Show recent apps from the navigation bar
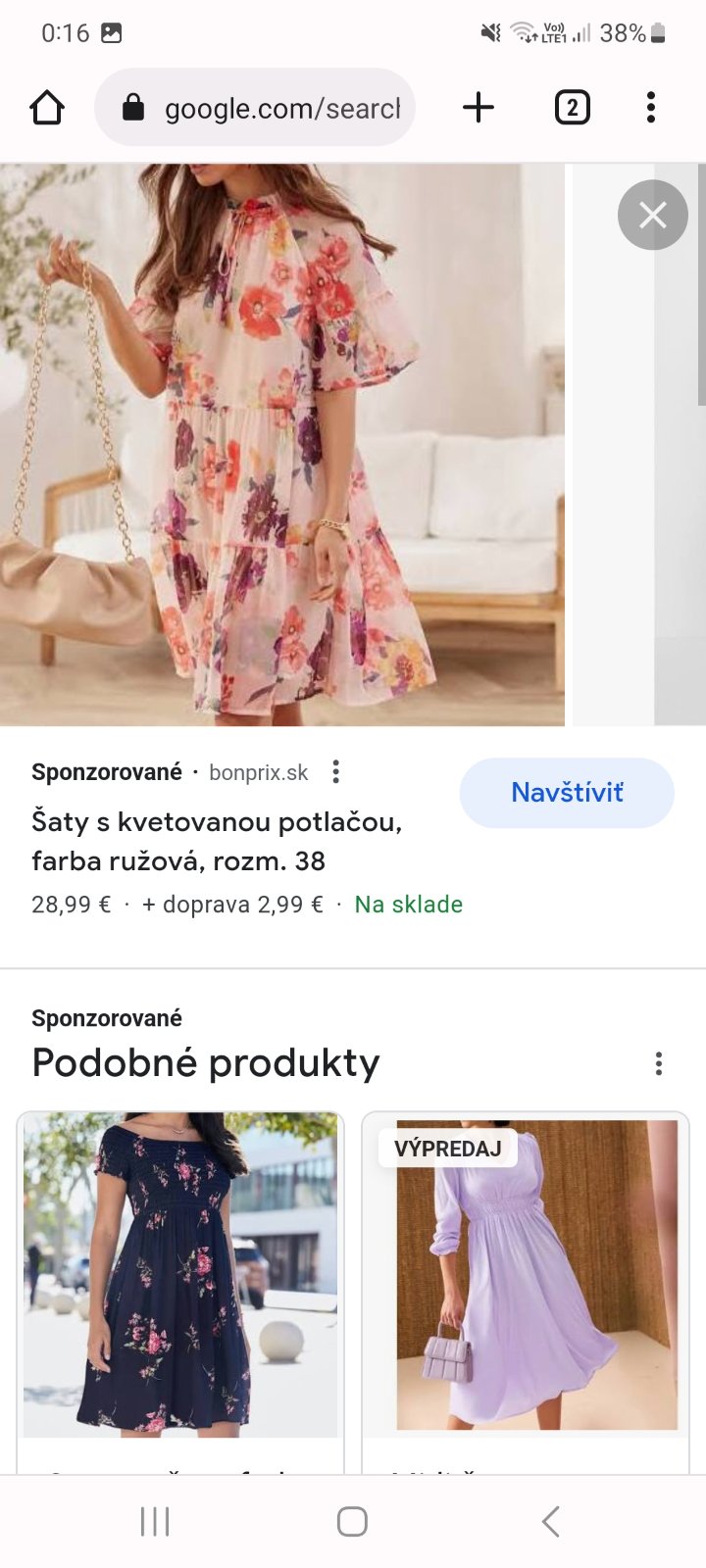The height and width of the screenshot is (1568, 706). [x=155, y=1522]
